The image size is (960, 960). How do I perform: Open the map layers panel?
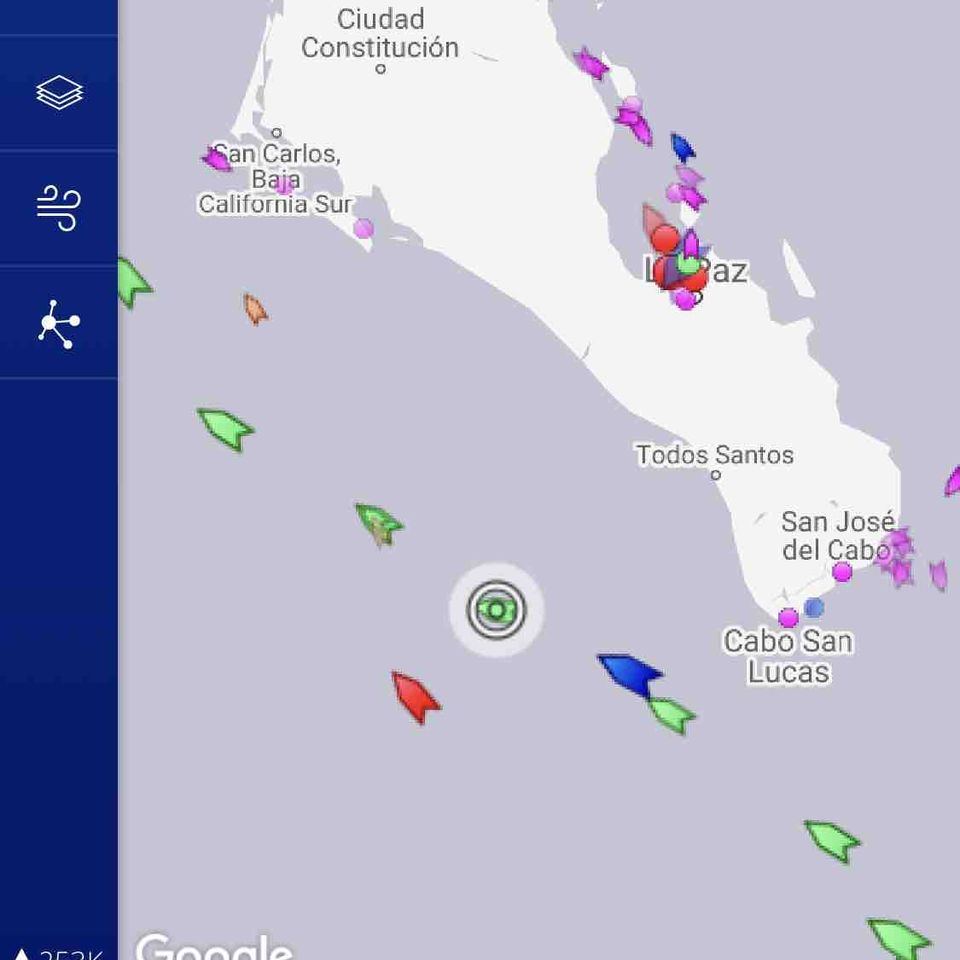point(59,93)
